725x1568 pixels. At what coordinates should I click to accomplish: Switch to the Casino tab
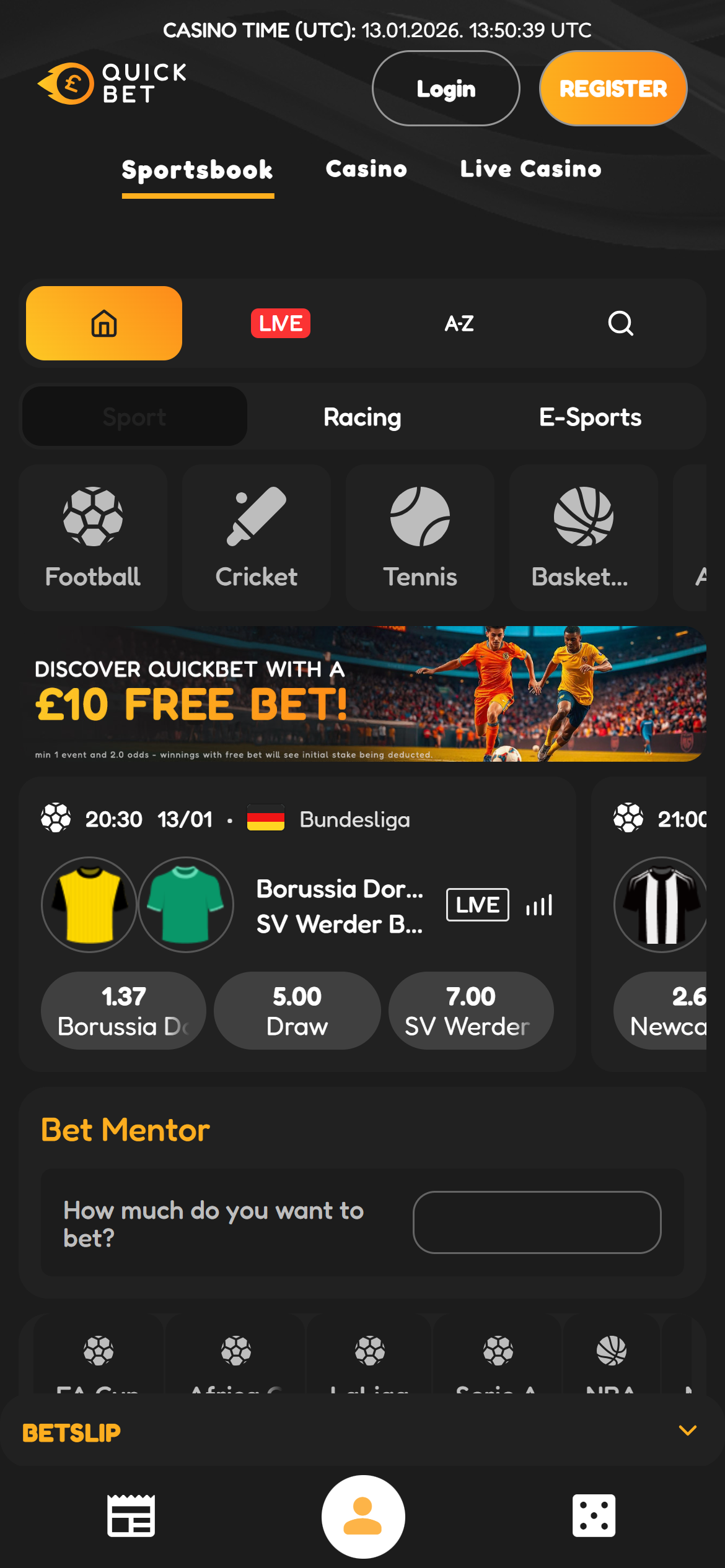click(x=366, y=168)
